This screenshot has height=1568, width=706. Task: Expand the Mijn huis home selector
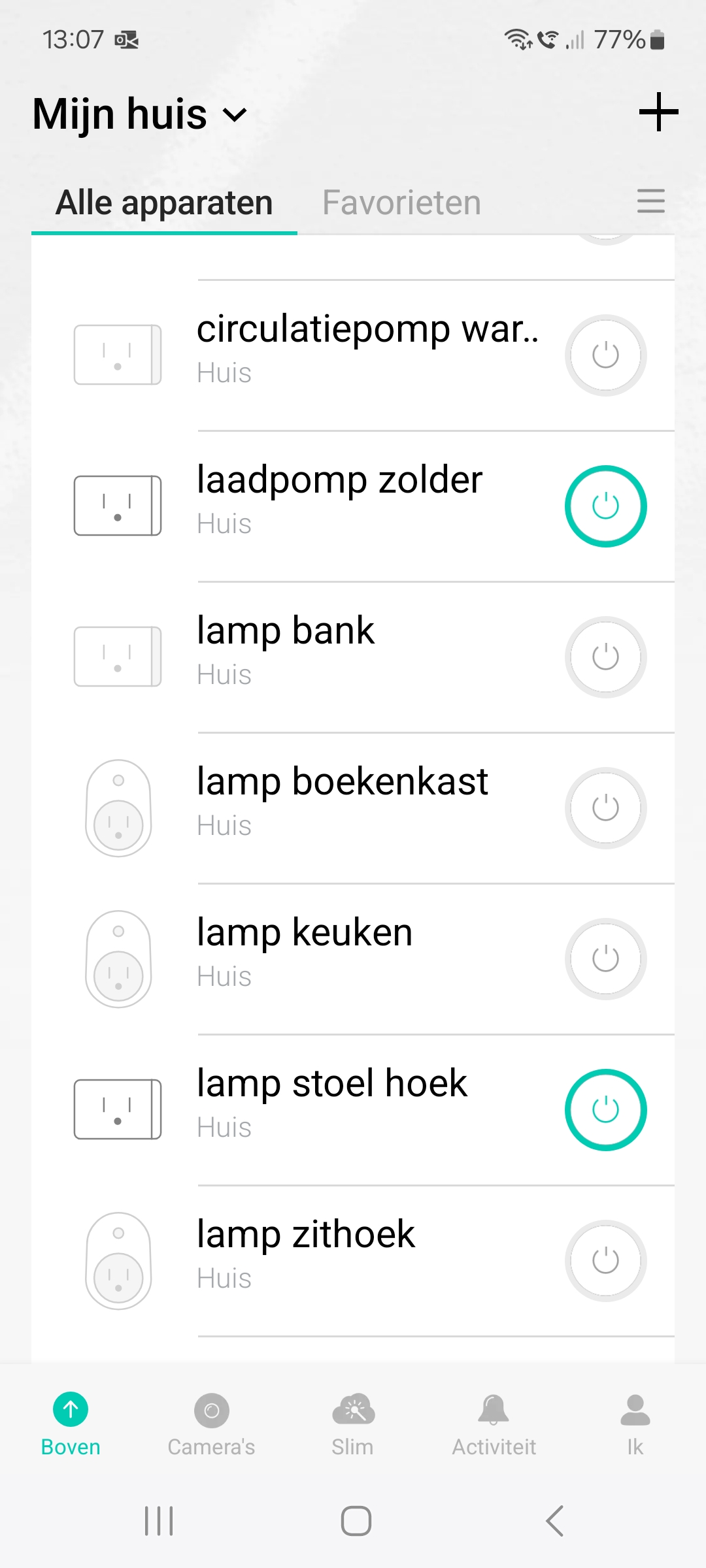140,114
